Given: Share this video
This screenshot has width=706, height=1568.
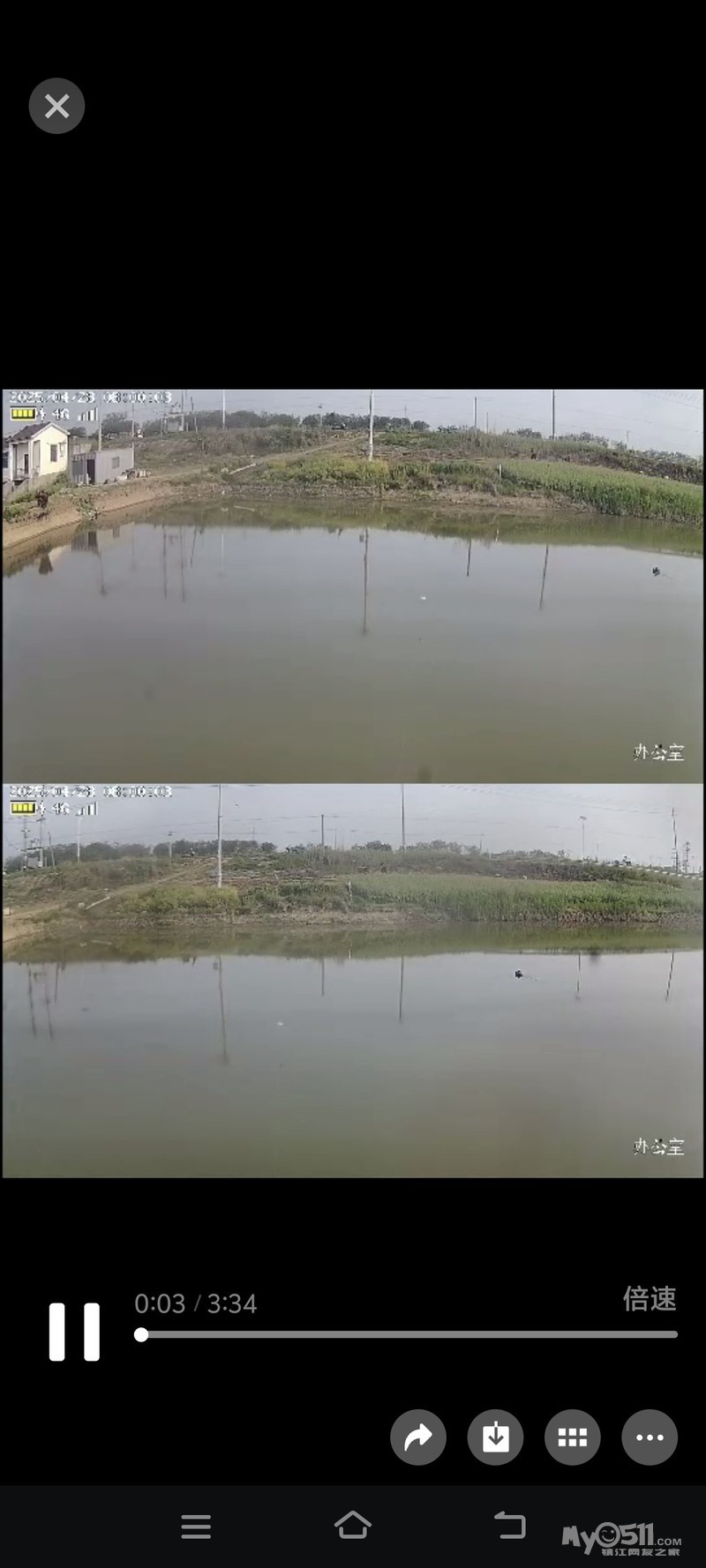Looking at the screenshot, I should 418,1437.
